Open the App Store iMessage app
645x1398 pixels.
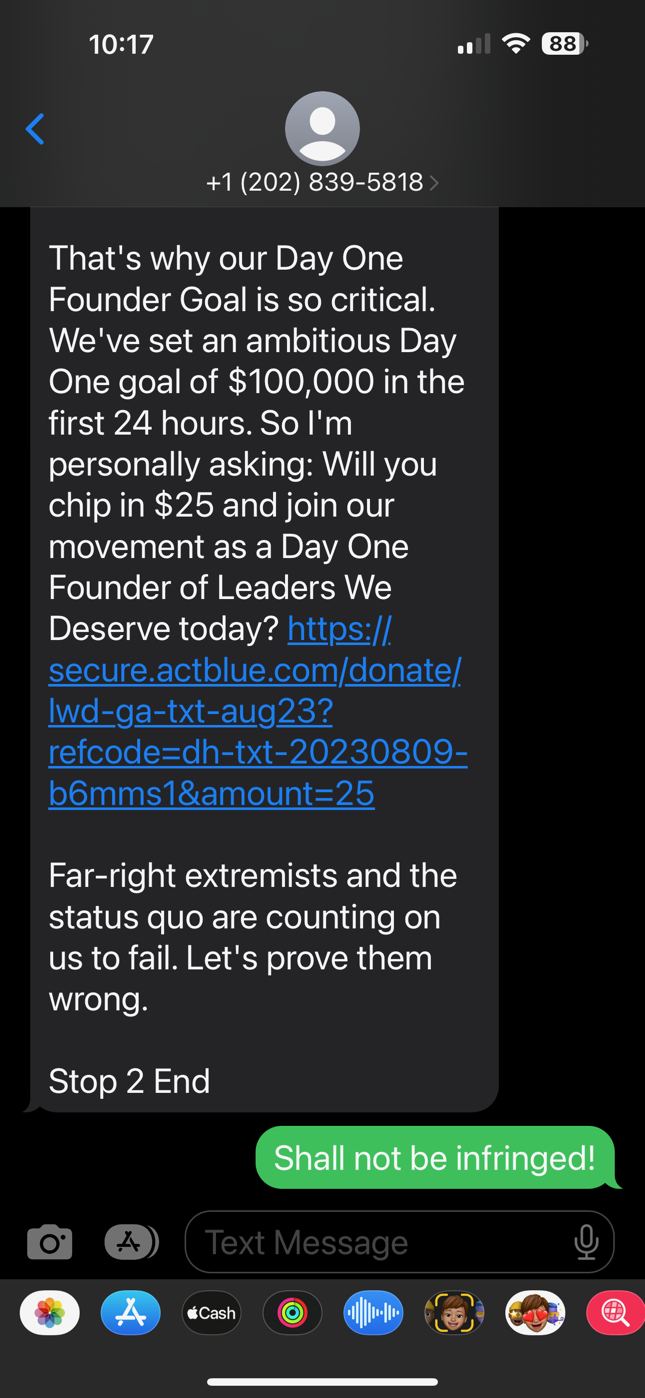point(131,1313)
